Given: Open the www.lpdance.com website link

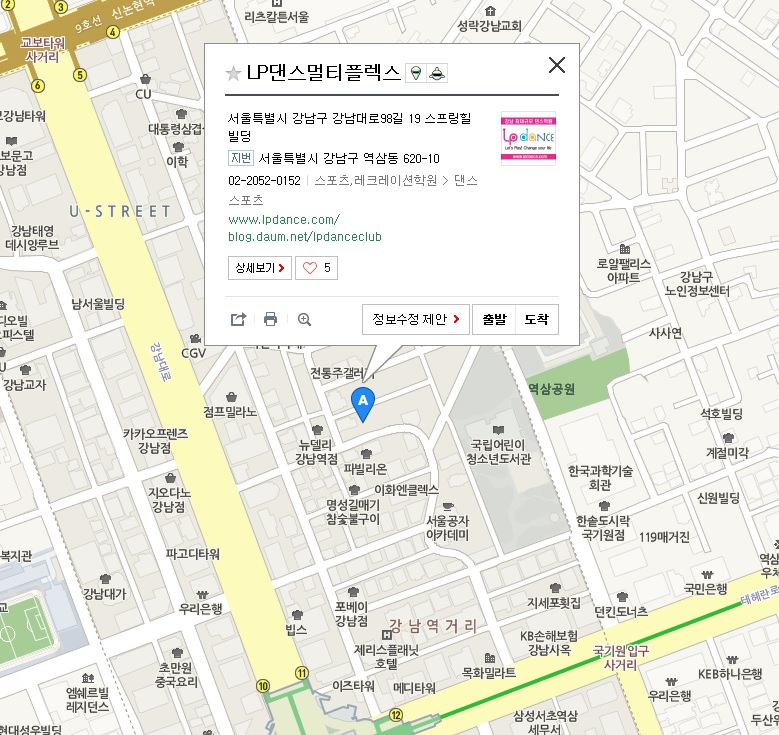Looking at the screenshot, I should (283, 219).
